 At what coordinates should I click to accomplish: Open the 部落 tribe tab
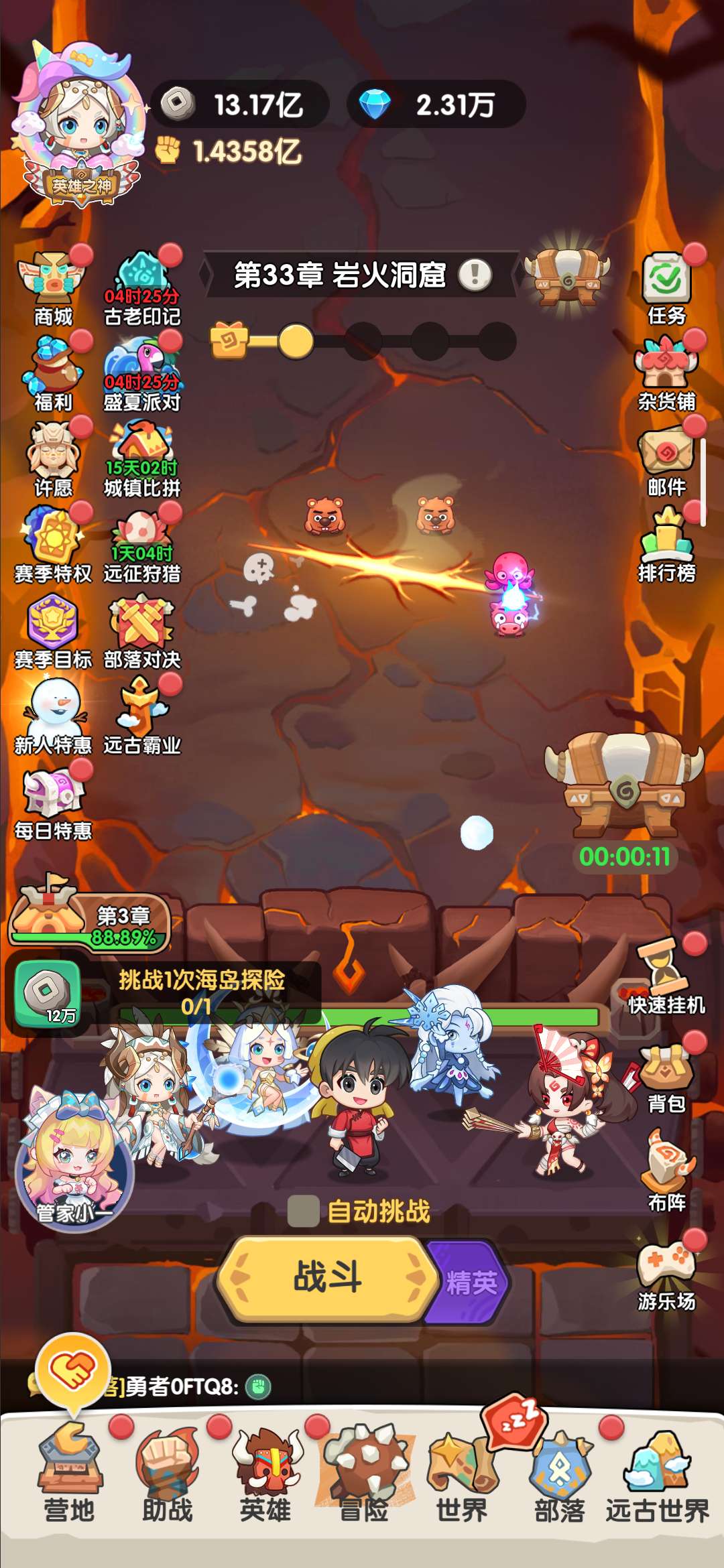pos(560,1474)
